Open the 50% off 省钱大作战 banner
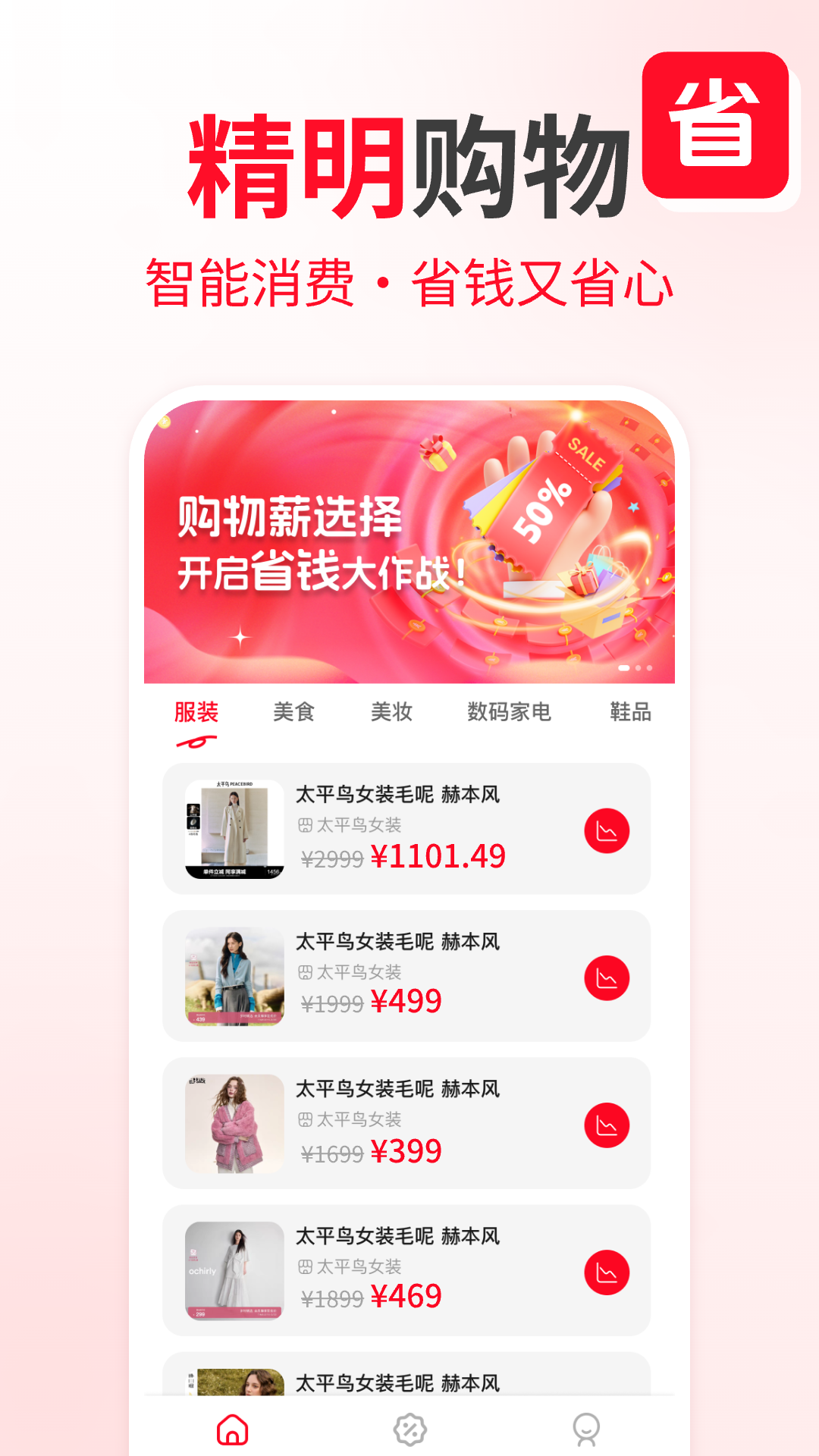The image size is (819, 1456). [409, 542]
